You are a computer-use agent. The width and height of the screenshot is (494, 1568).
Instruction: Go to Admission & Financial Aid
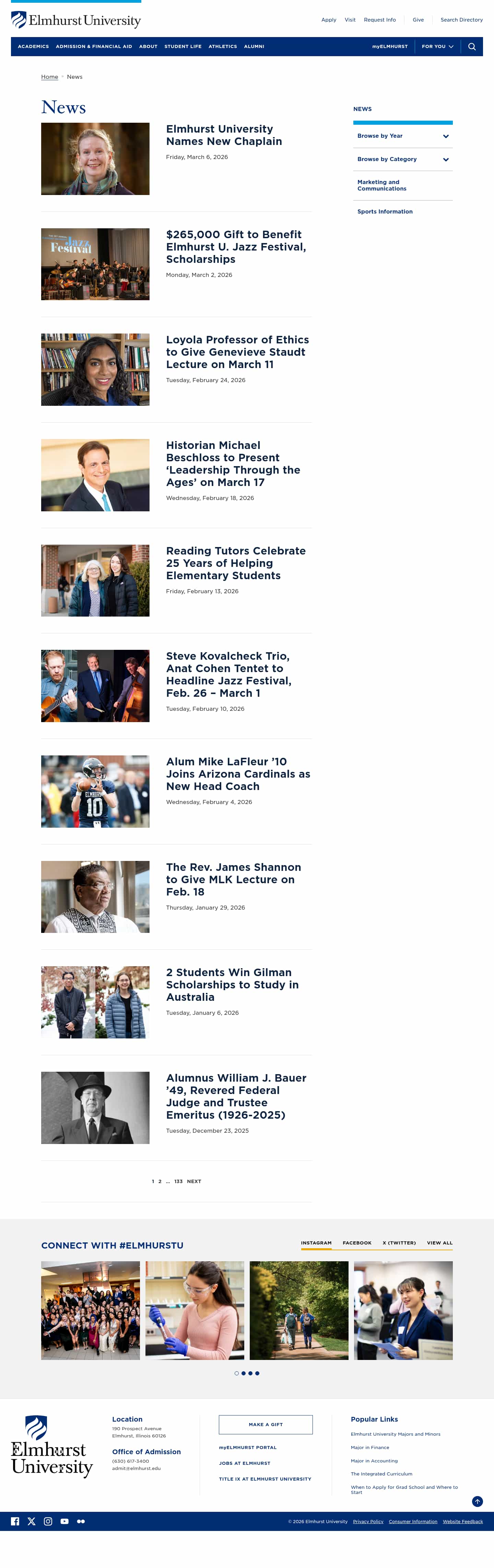point(94,47)
